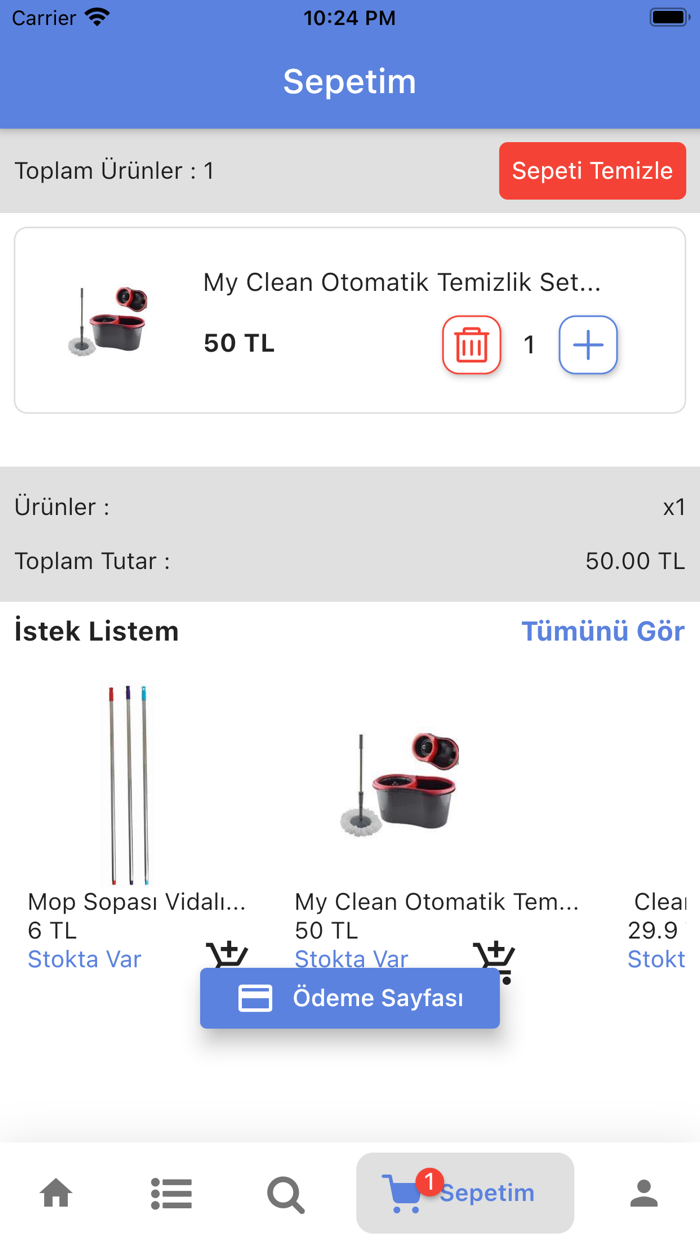The height and width of the screenshot is (1244, 700).
Task: Switch to the home tab
Action: click(x=56, y=1193)
